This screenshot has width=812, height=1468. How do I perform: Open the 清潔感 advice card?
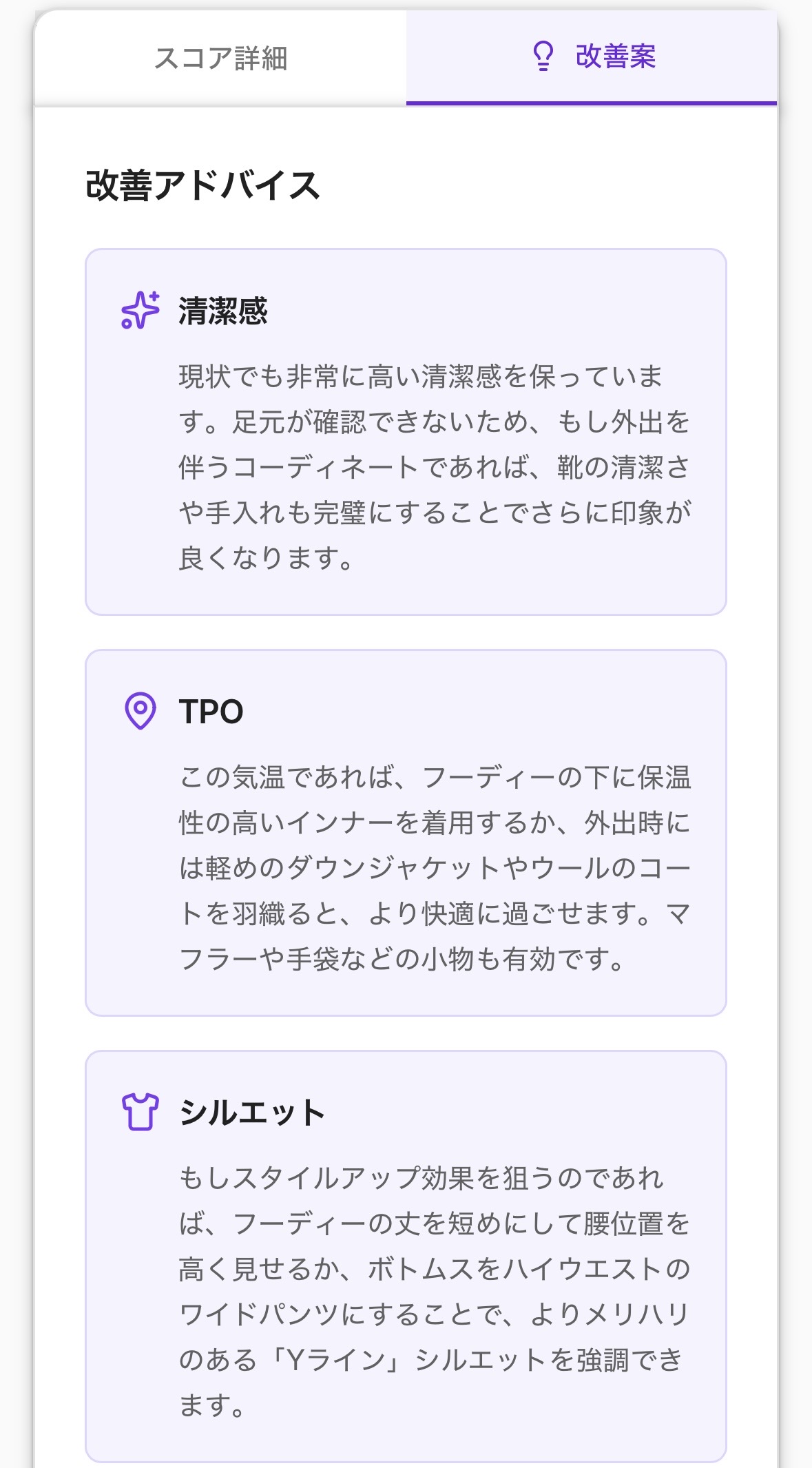click(406, 431)
